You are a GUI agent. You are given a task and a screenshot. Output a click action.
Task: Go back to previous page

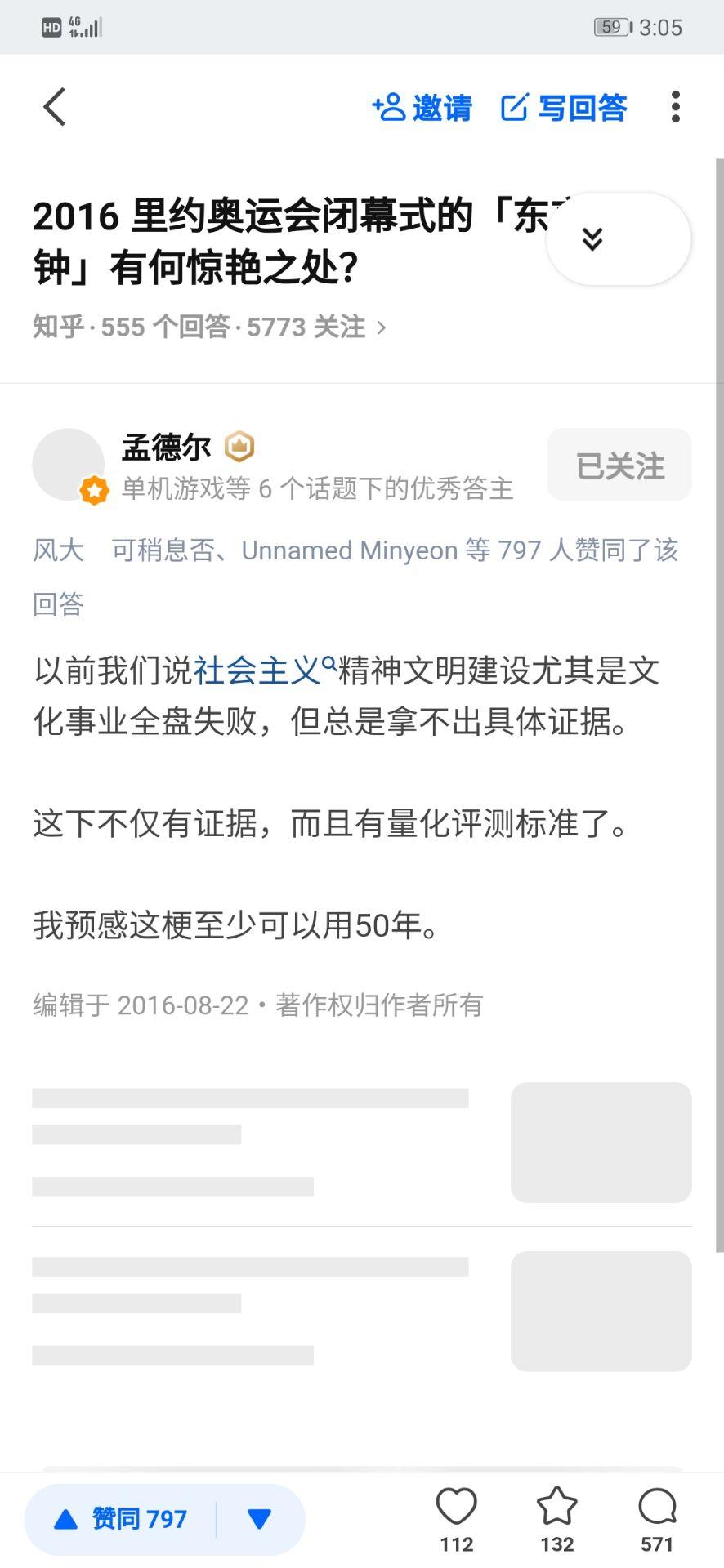click(x=54, y=107)
